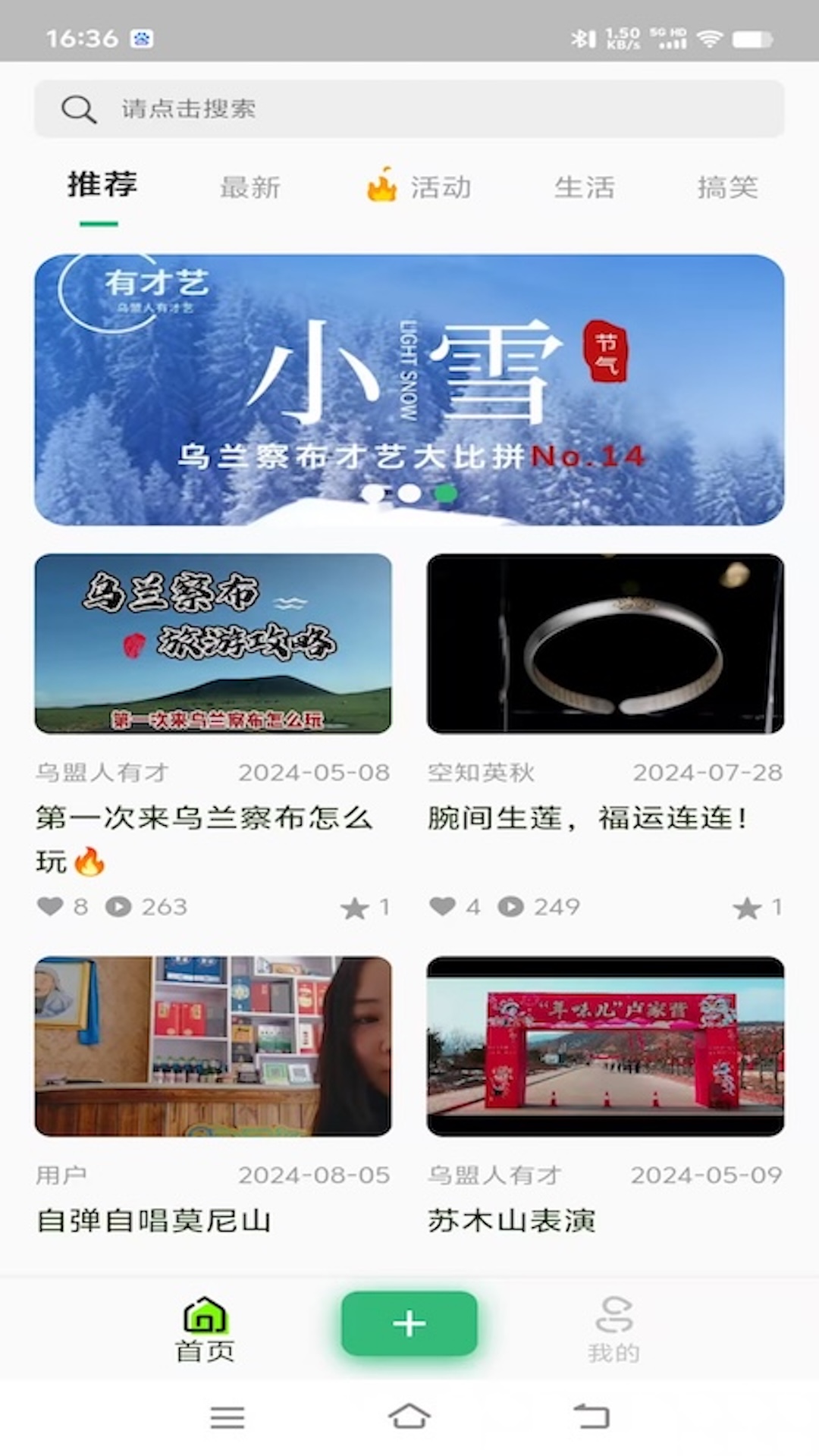Toggle the heart like on 腕间生莲 card

pos(444,906)
